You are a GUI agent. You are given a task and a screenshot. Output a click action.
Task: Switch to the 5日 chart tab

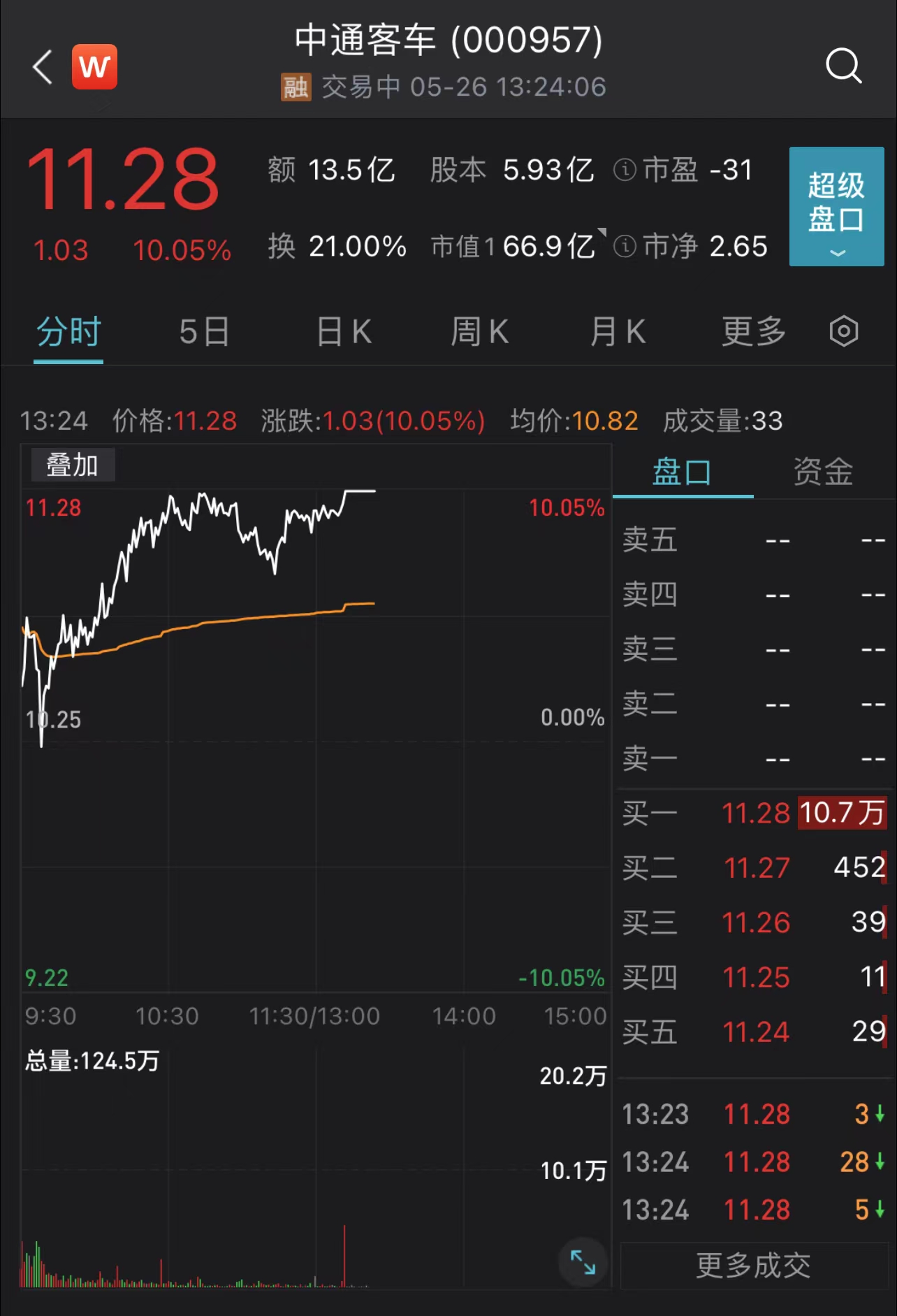point(204,332)
